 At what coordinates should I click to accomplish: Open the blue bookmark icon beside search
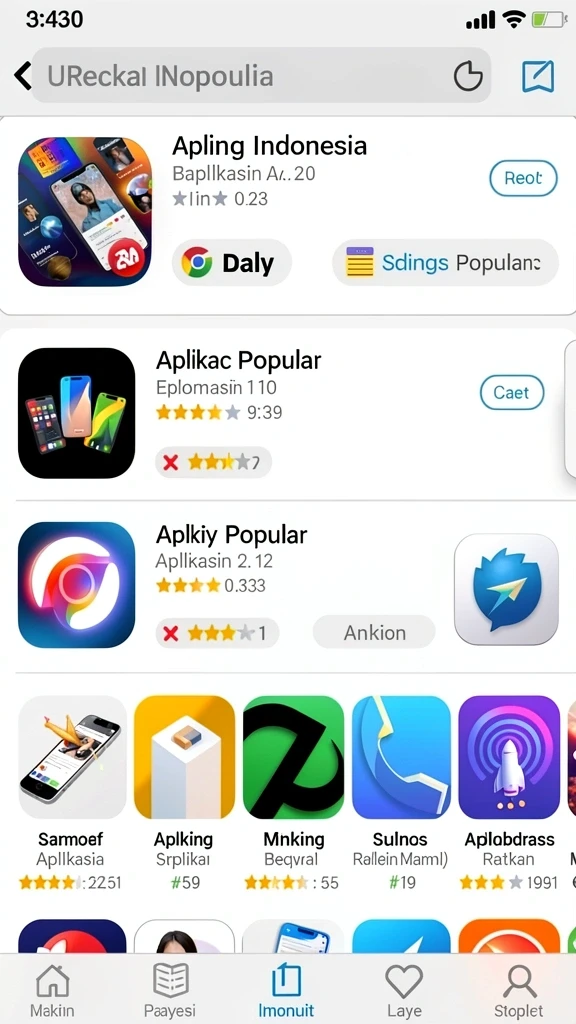pyautogui.click(x=538, y=76)
